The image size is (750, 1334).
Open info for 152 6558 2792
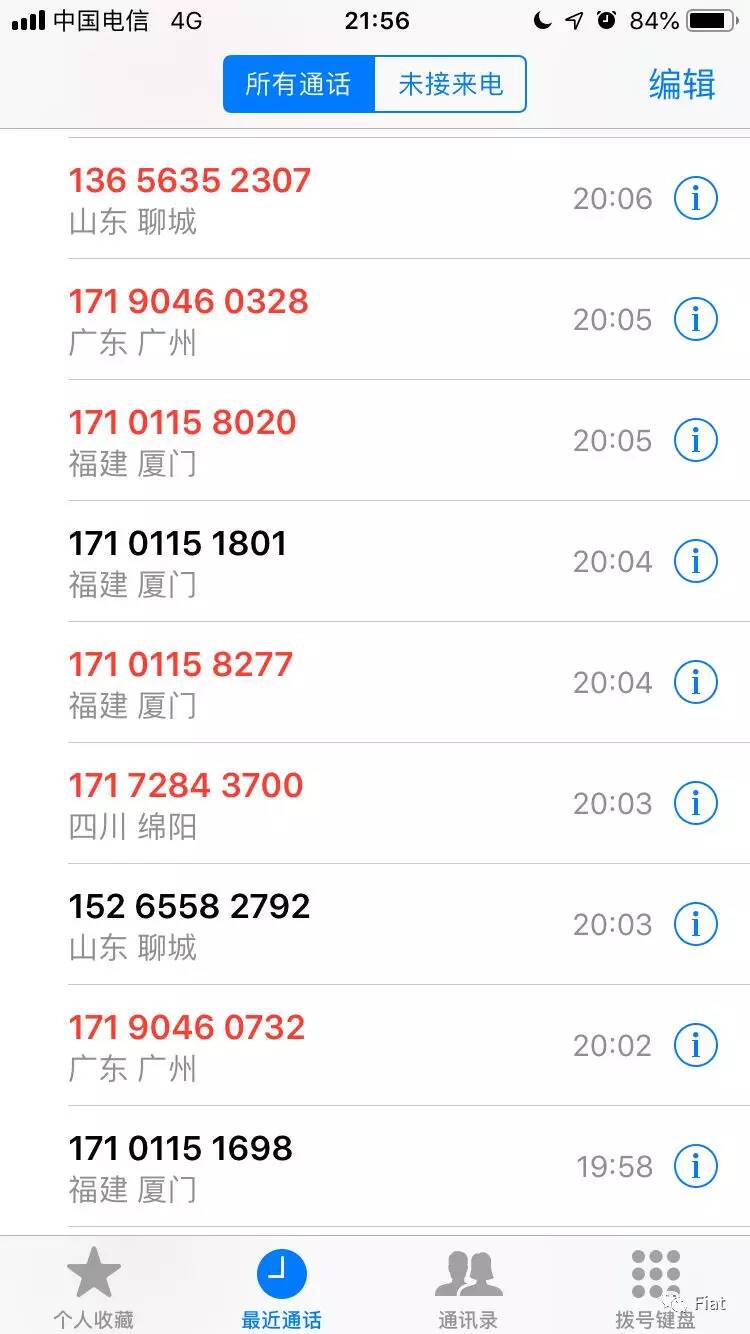click(696, 925)
